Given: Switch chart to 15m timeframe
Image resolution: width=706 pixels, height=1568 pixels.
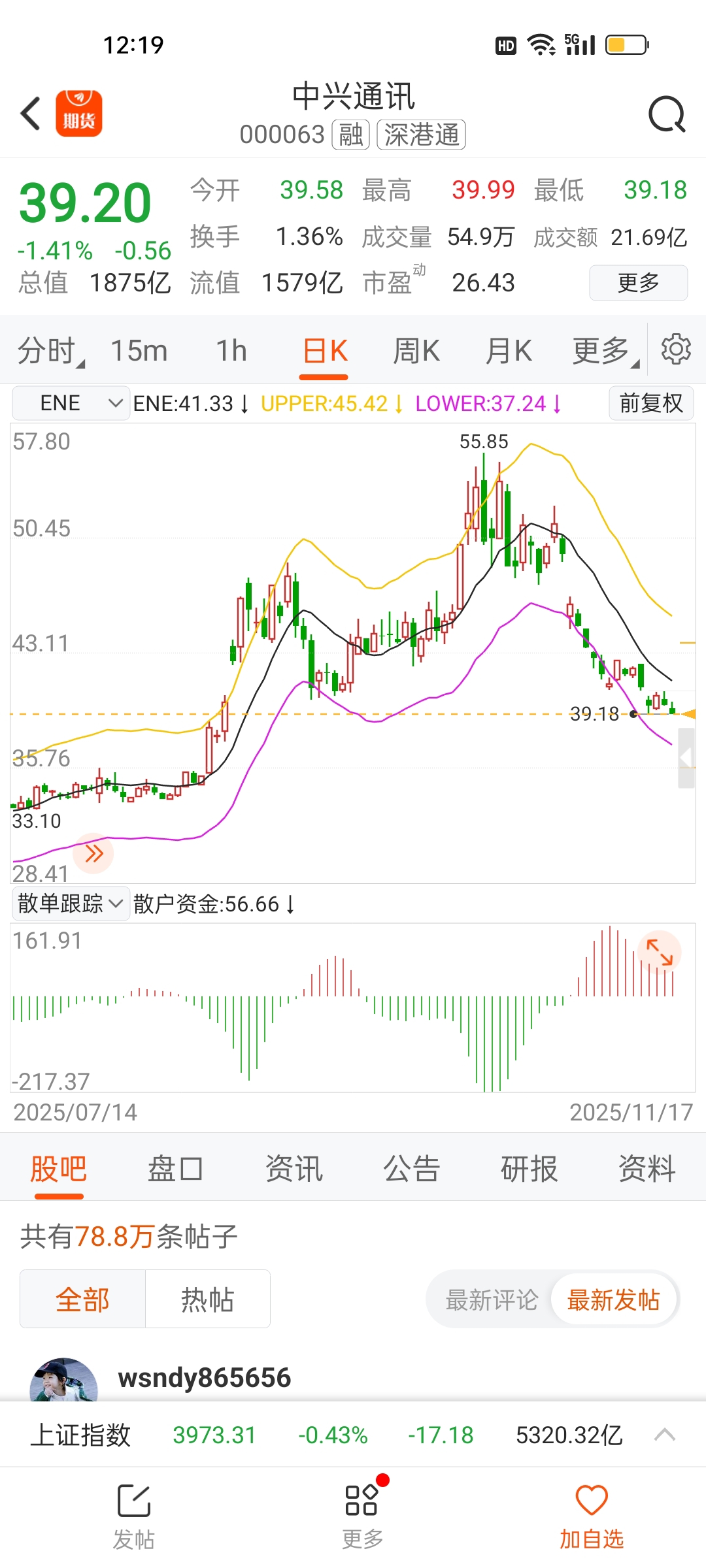Looking at the screenshot, I should click(139, 351).
